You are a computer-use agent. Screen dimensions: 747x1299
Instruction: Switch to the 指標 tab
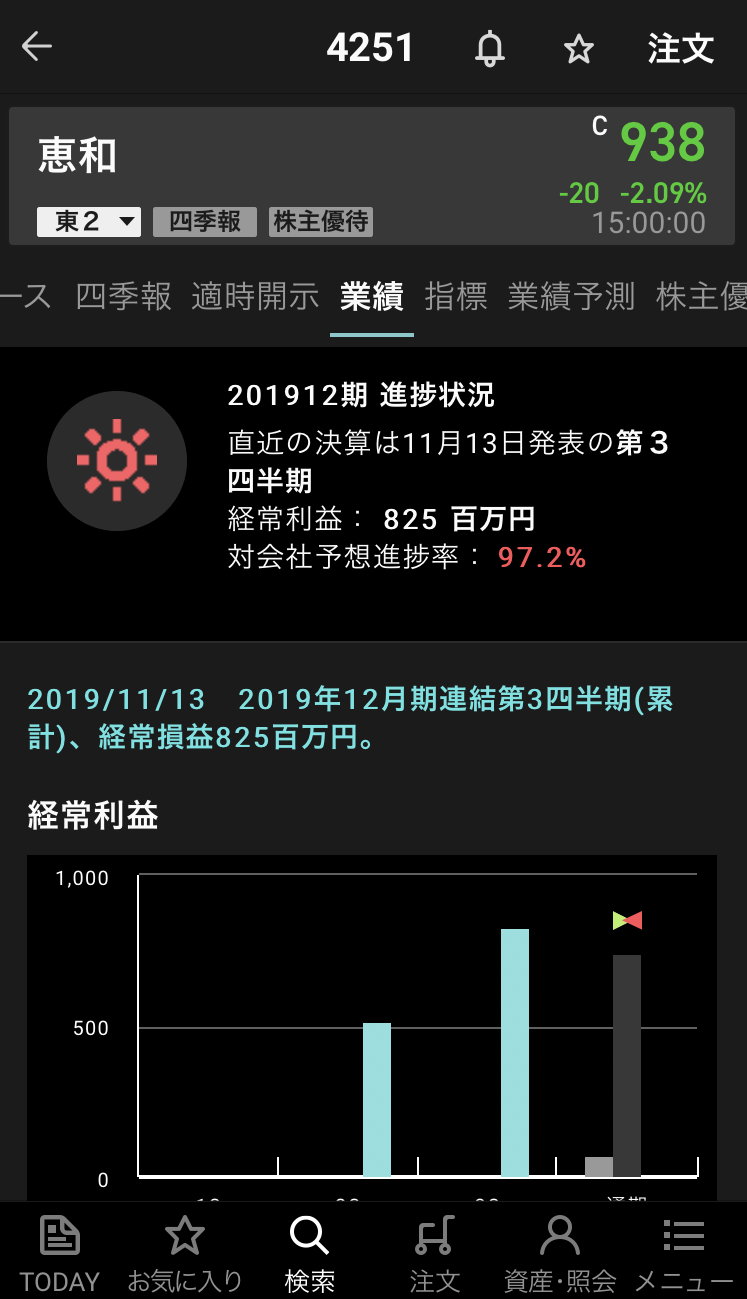[x=455, y=296]
